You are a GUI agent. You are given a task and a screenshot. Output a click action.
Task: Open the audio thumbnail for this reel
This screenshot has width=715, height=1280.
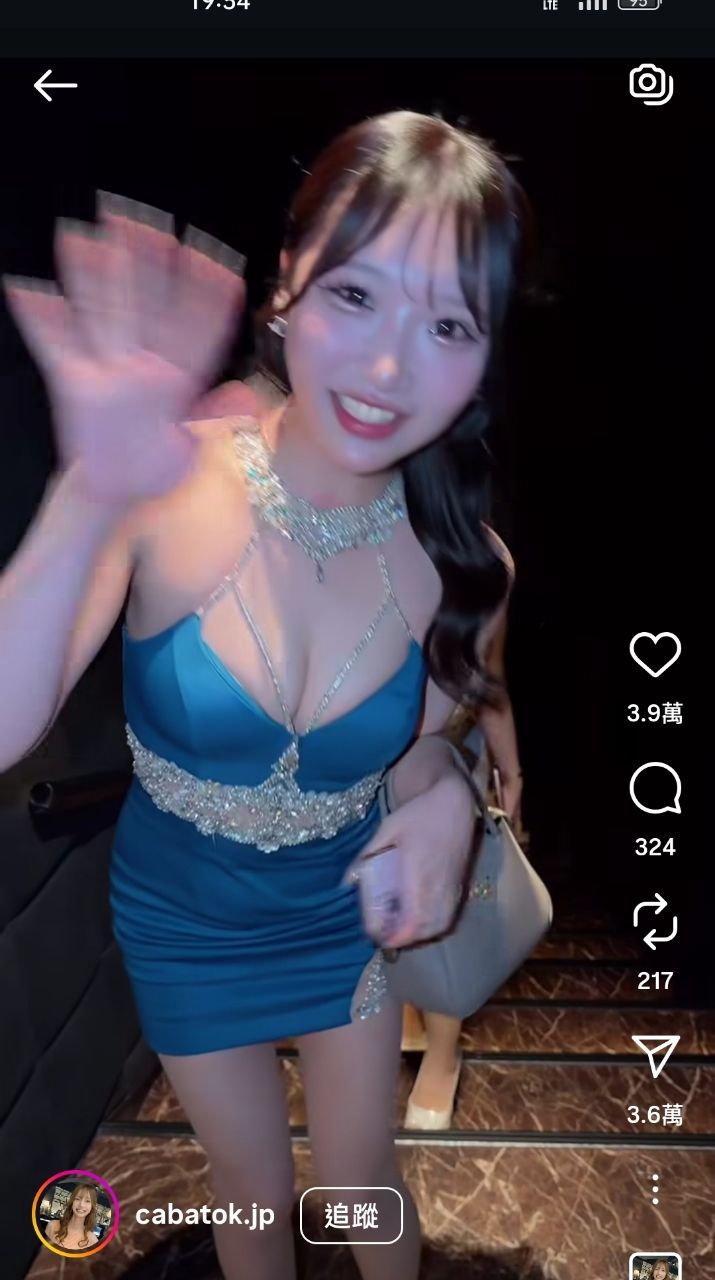click(655, 1266)
